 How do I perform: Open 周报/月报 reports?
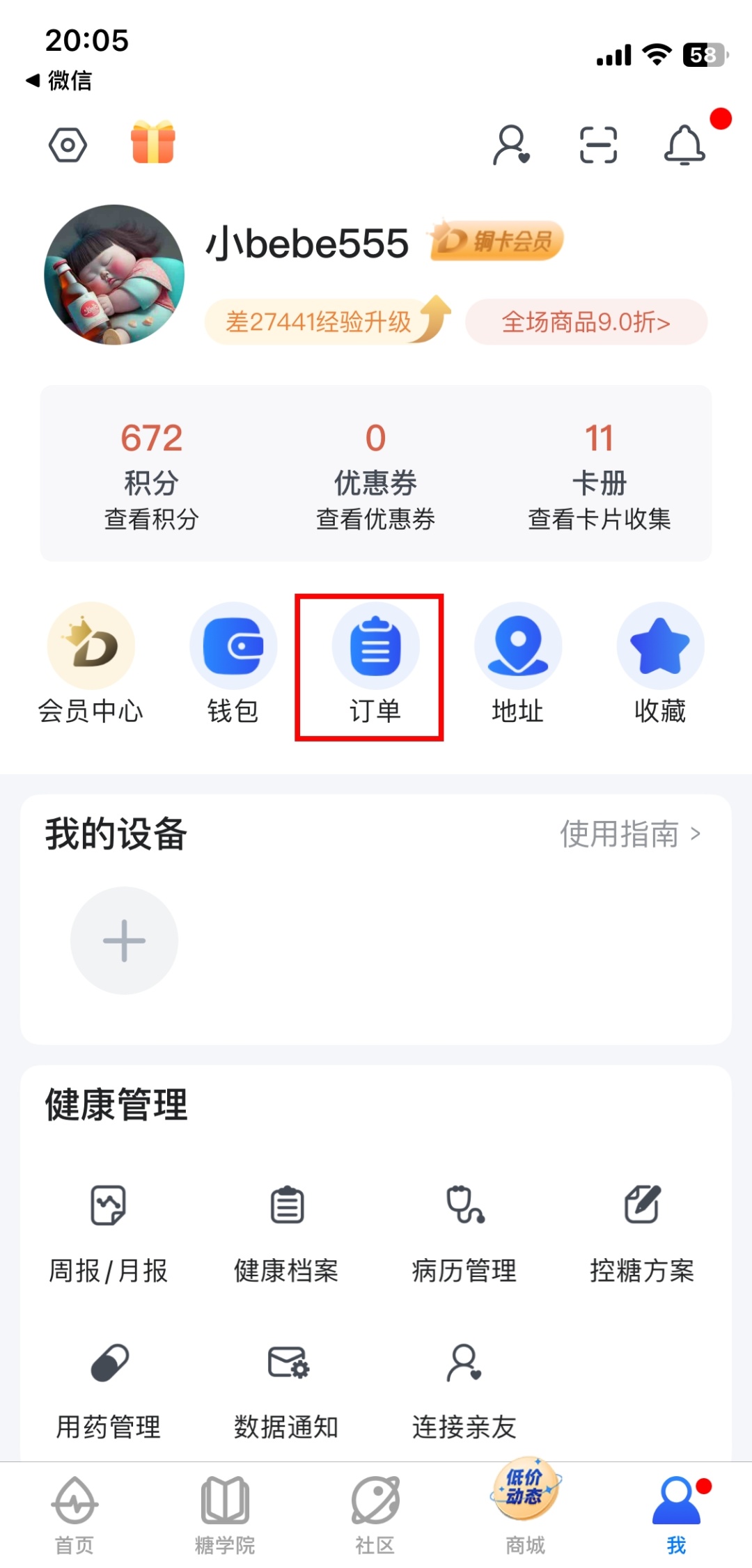click(108, 1233)
